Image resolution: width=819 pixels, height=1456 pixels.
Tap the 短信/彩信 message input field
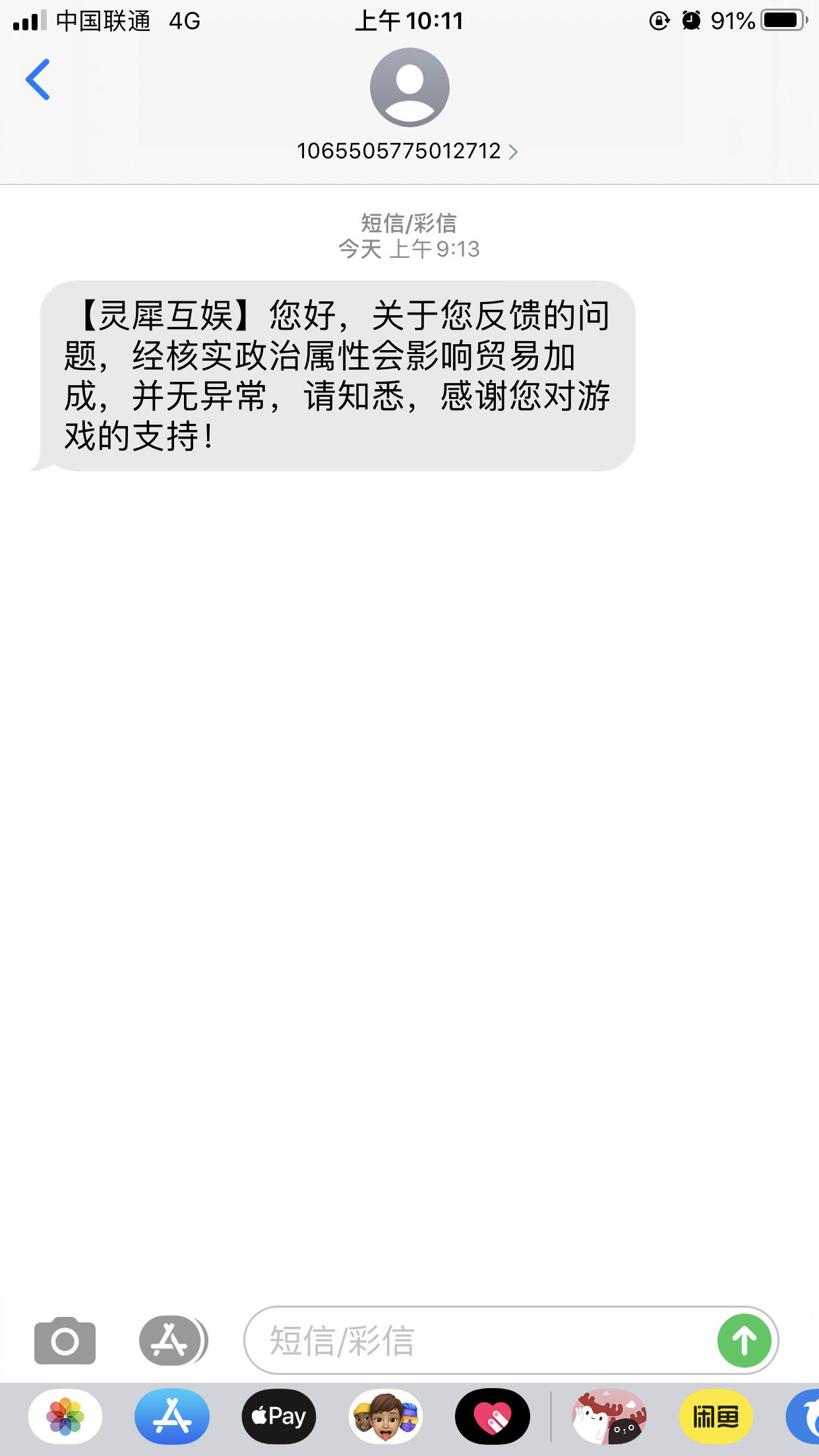coord(481,1340)
